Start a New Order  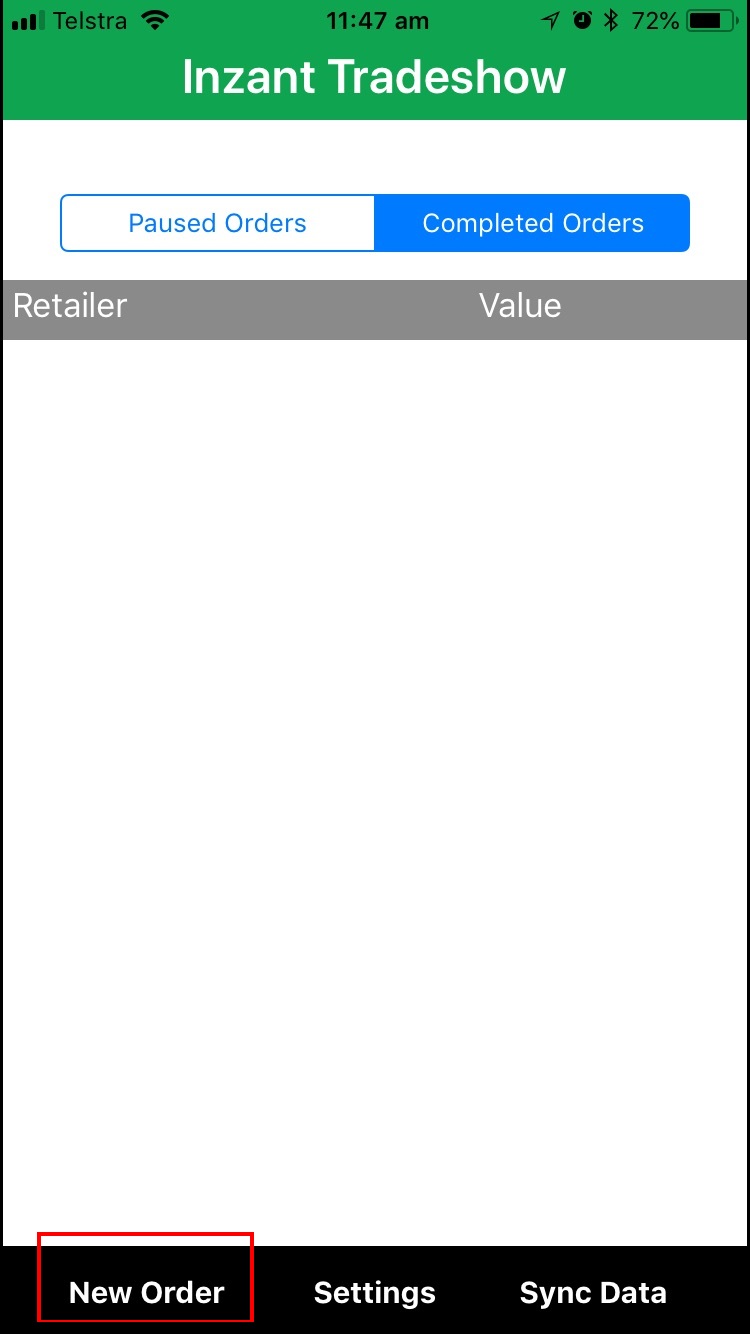(147, 1292)
